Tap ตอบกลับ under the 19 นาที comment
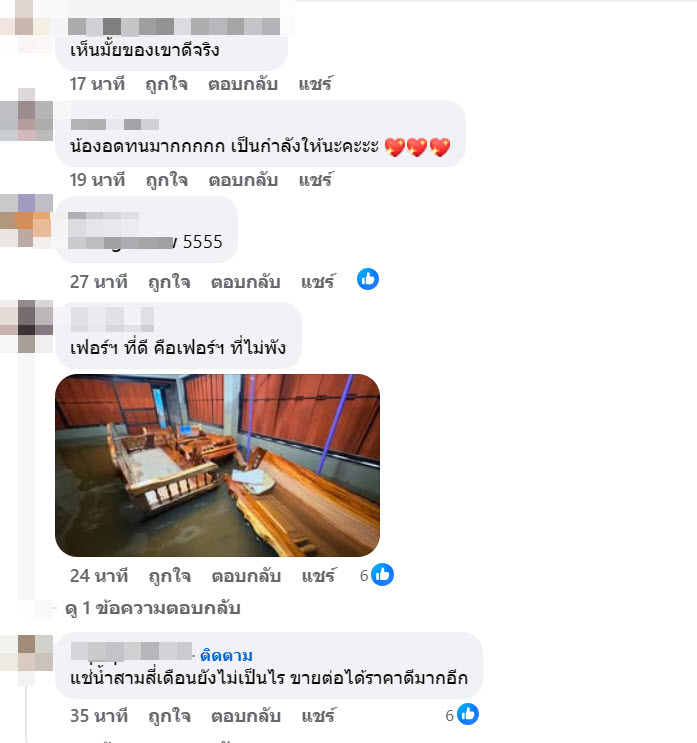The width and height of the screenshot is (697, 743). (243, 181)
